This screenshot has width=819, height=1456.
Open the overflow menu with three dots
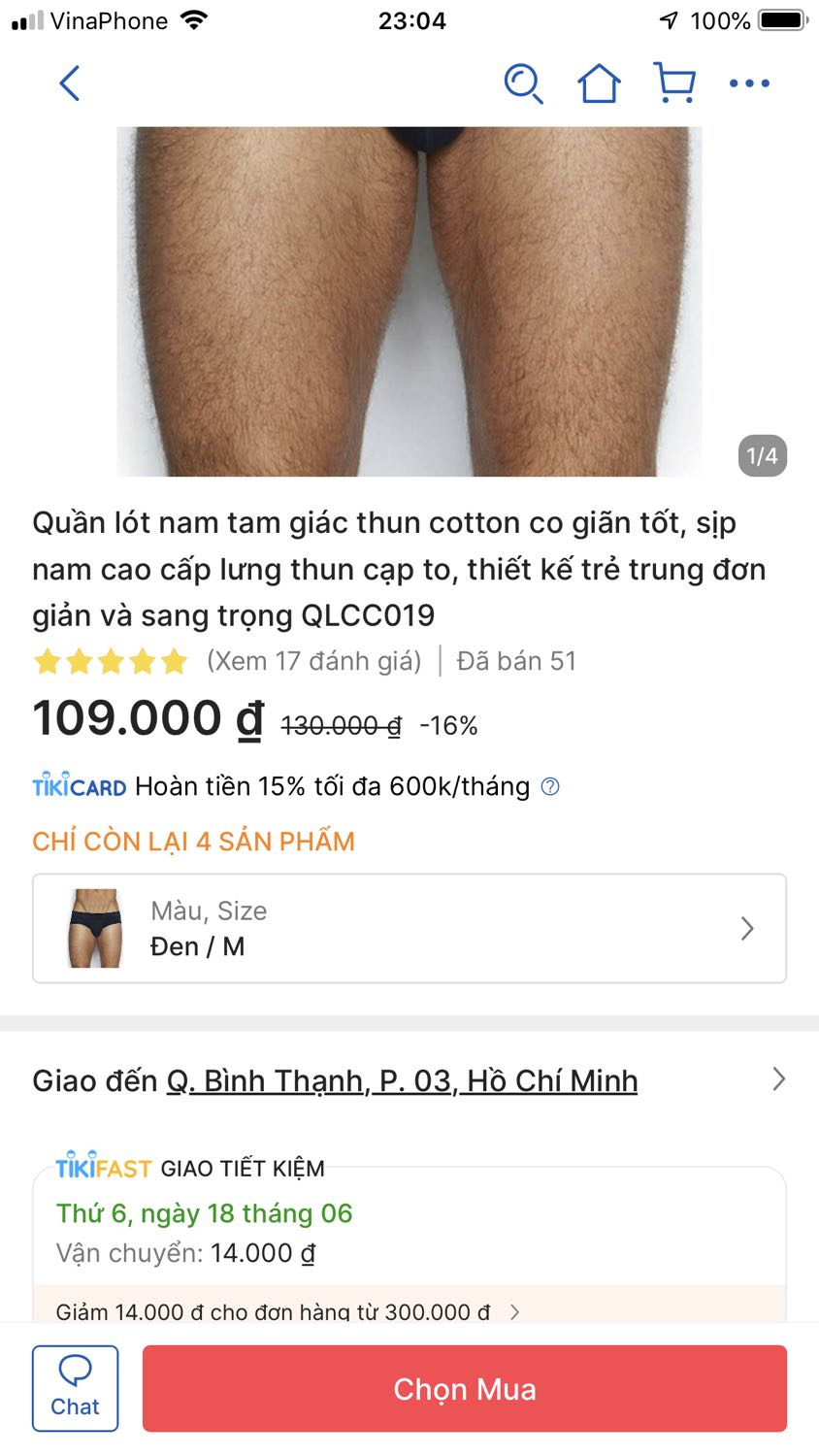tap(749, 83)
